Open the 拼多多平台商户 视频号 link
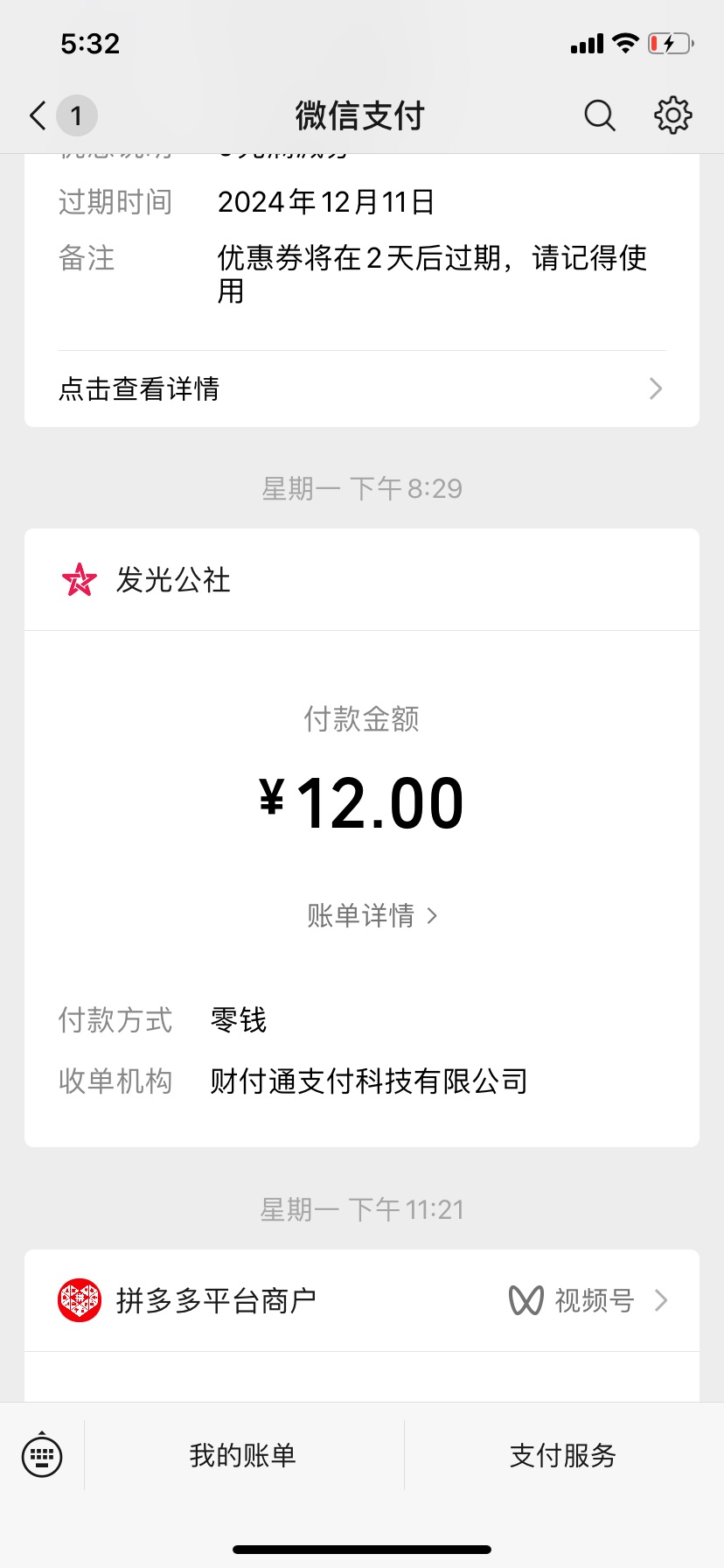724x1568 pixels. pos(588,1301)
